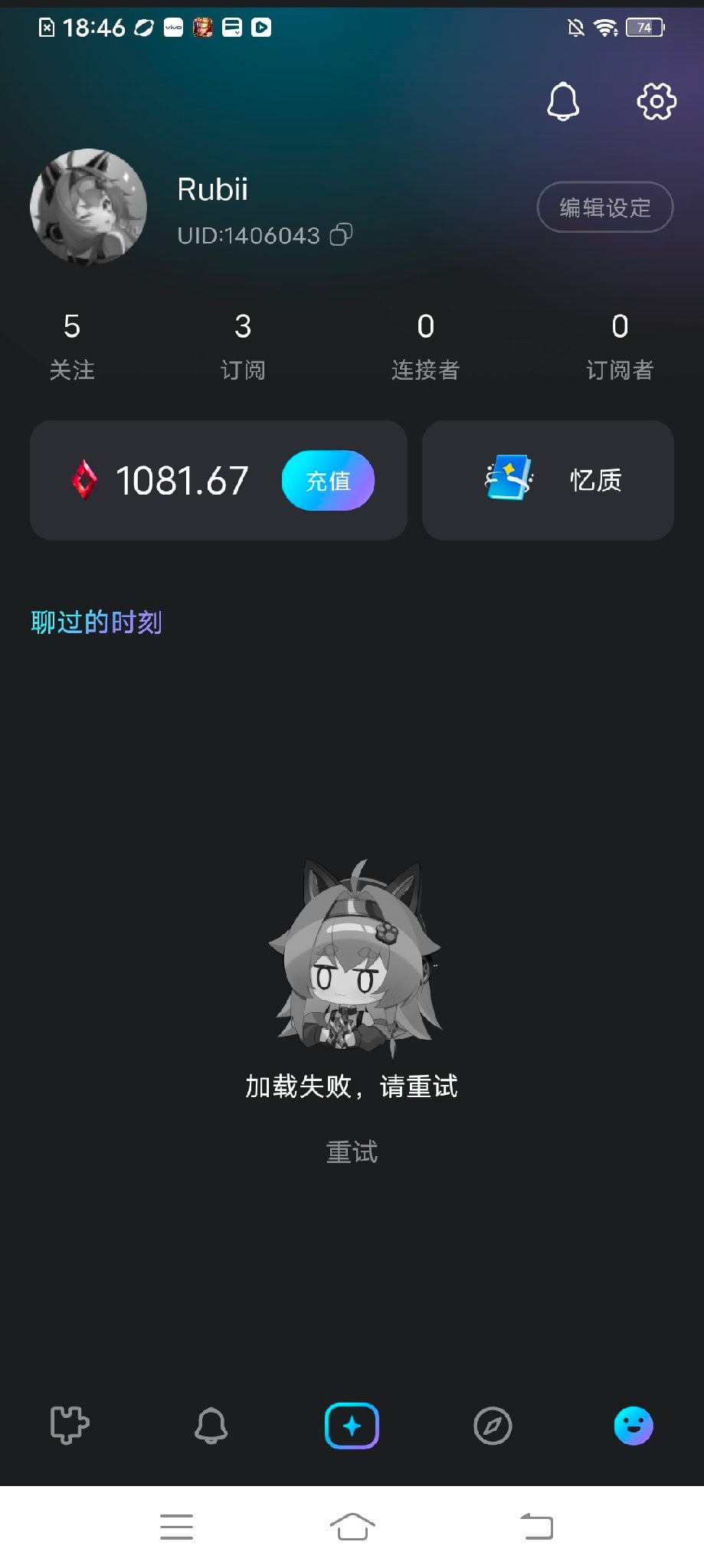The height and width of the screenshot is (1568, 704).
Task: Copy the UID with the copy icon
Action: [341, 234]
